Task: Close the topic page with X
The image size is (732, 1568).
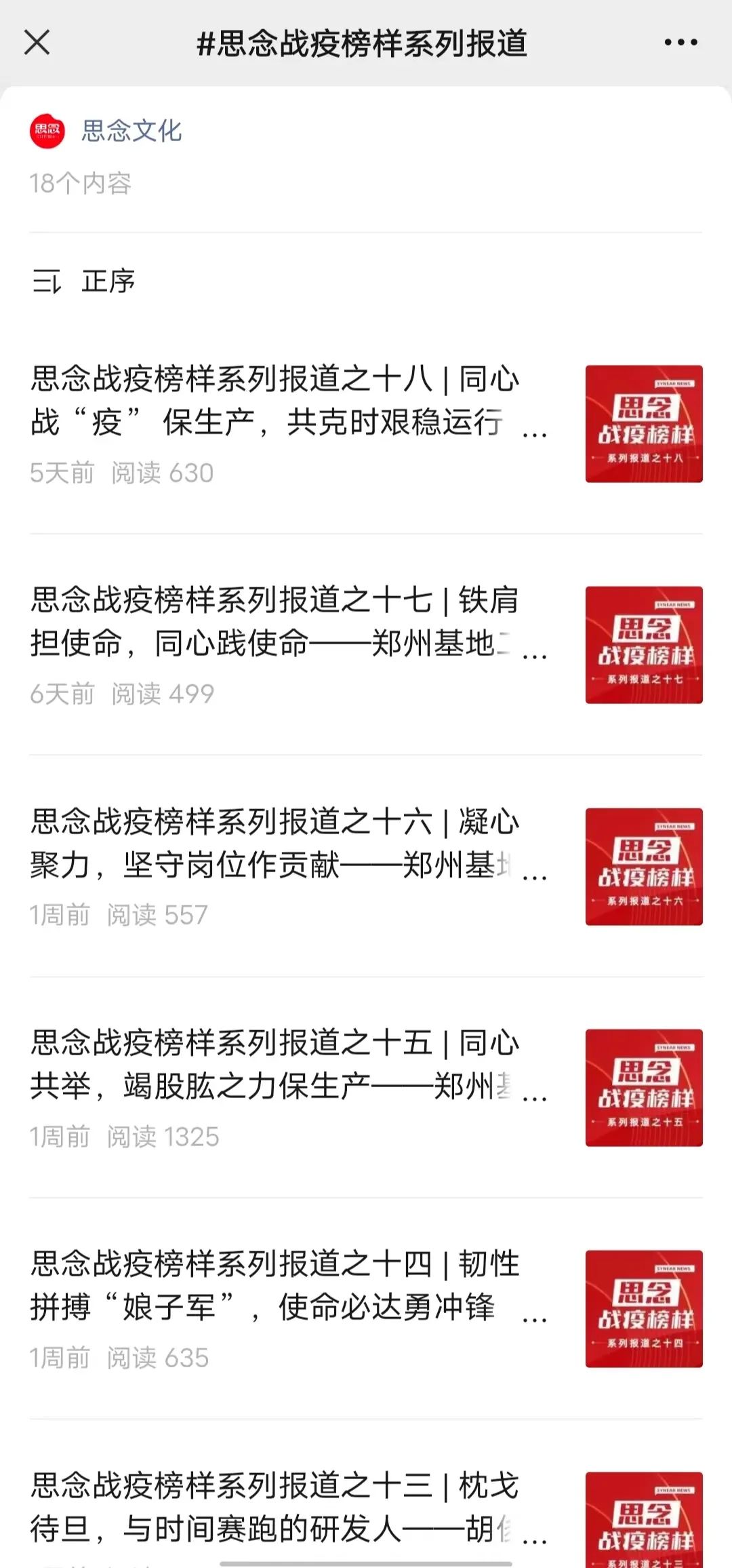Action: pos(37,43)
